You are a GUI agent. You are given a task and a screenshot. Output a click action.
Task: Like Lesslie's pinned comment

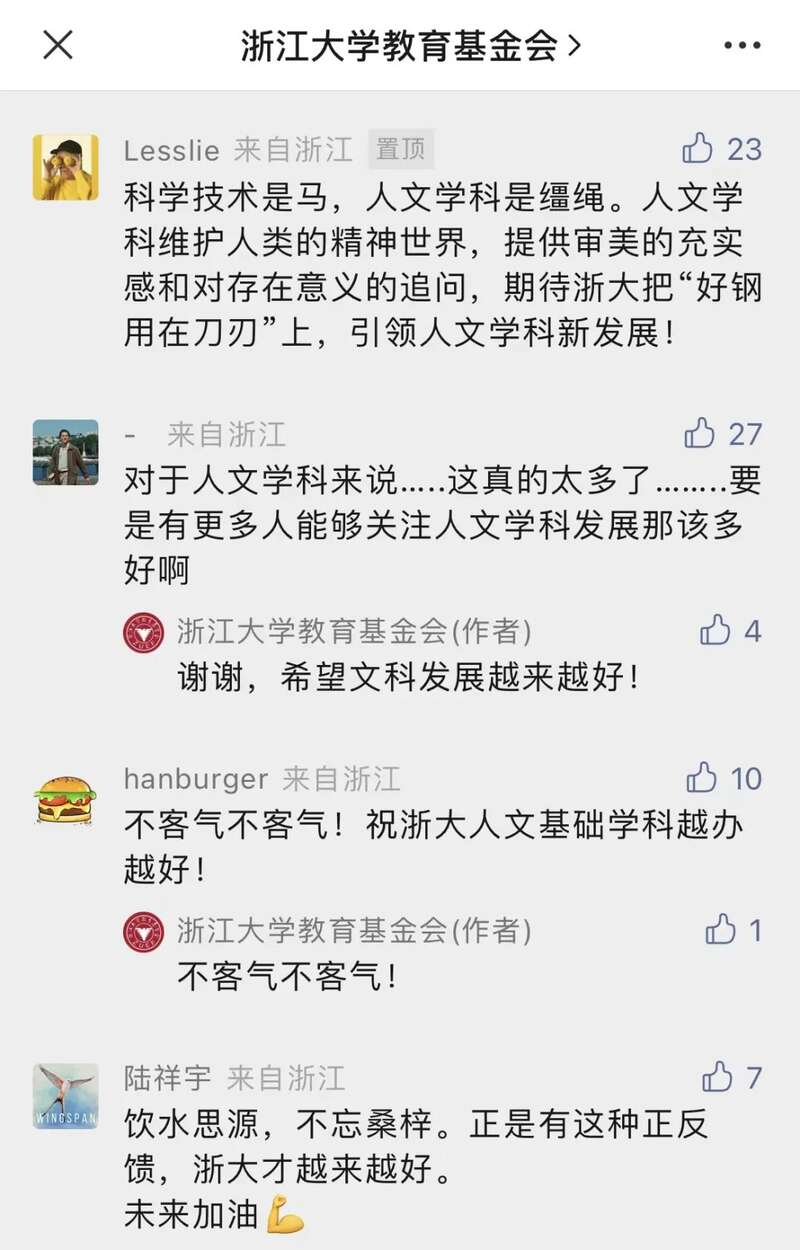click(698, 149)
